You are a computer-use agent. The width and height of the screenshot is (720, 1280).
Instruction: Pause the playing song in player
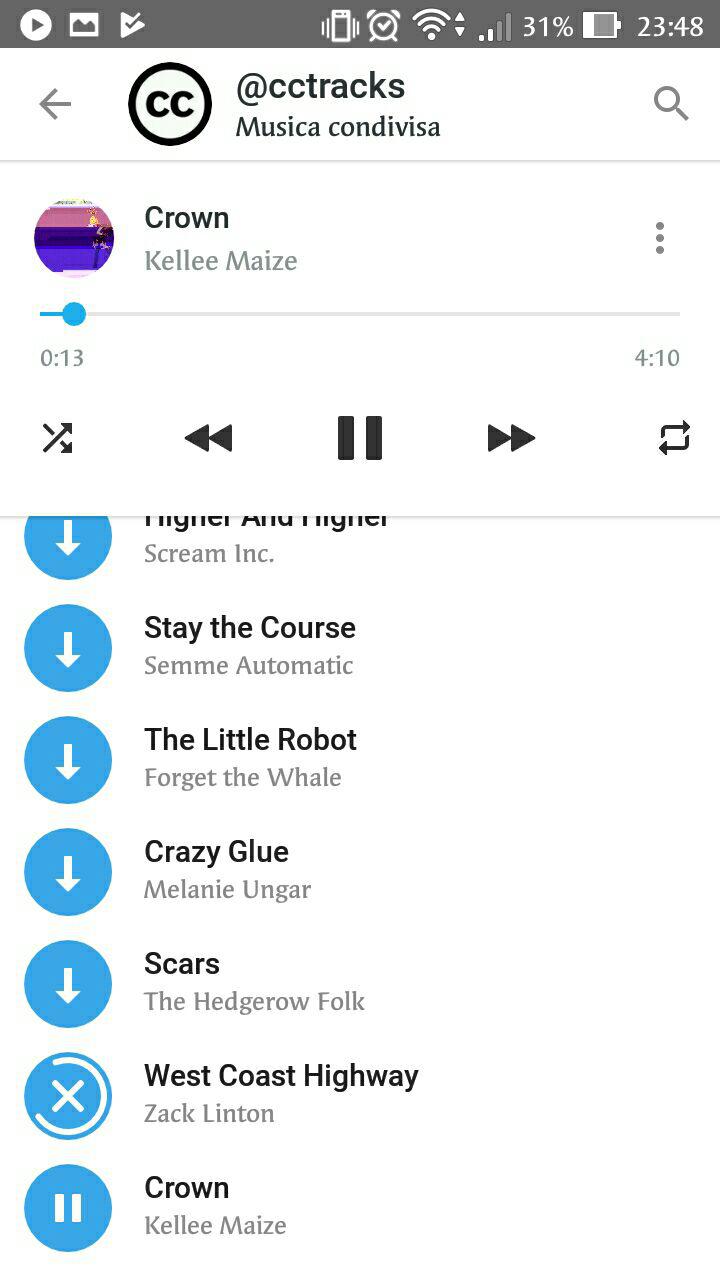point(360,438)
